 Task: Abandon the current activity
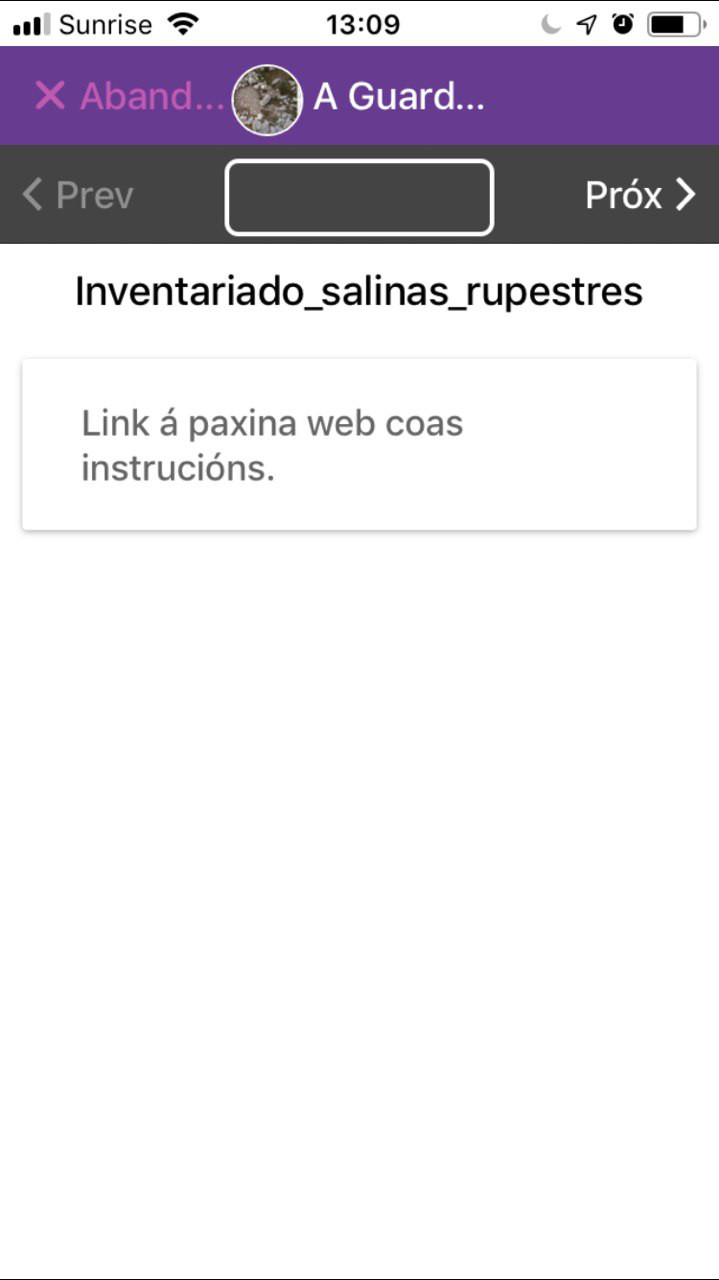coord(128,96)
